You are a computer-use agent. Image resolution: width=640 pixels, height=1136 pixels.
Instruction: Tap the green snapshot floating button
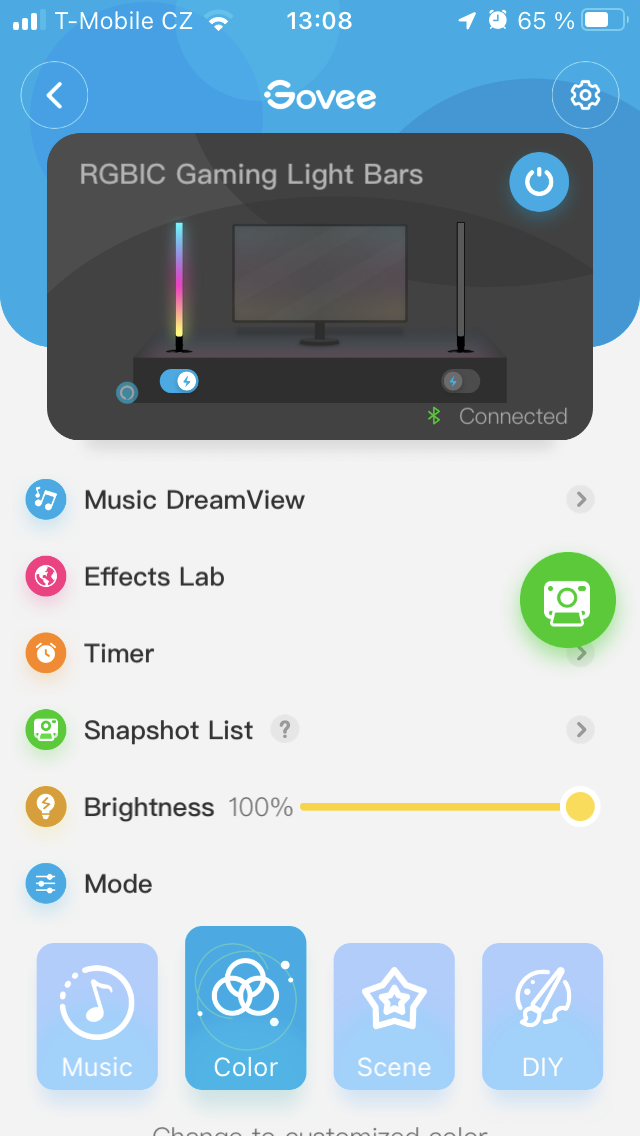coord(567,600)
